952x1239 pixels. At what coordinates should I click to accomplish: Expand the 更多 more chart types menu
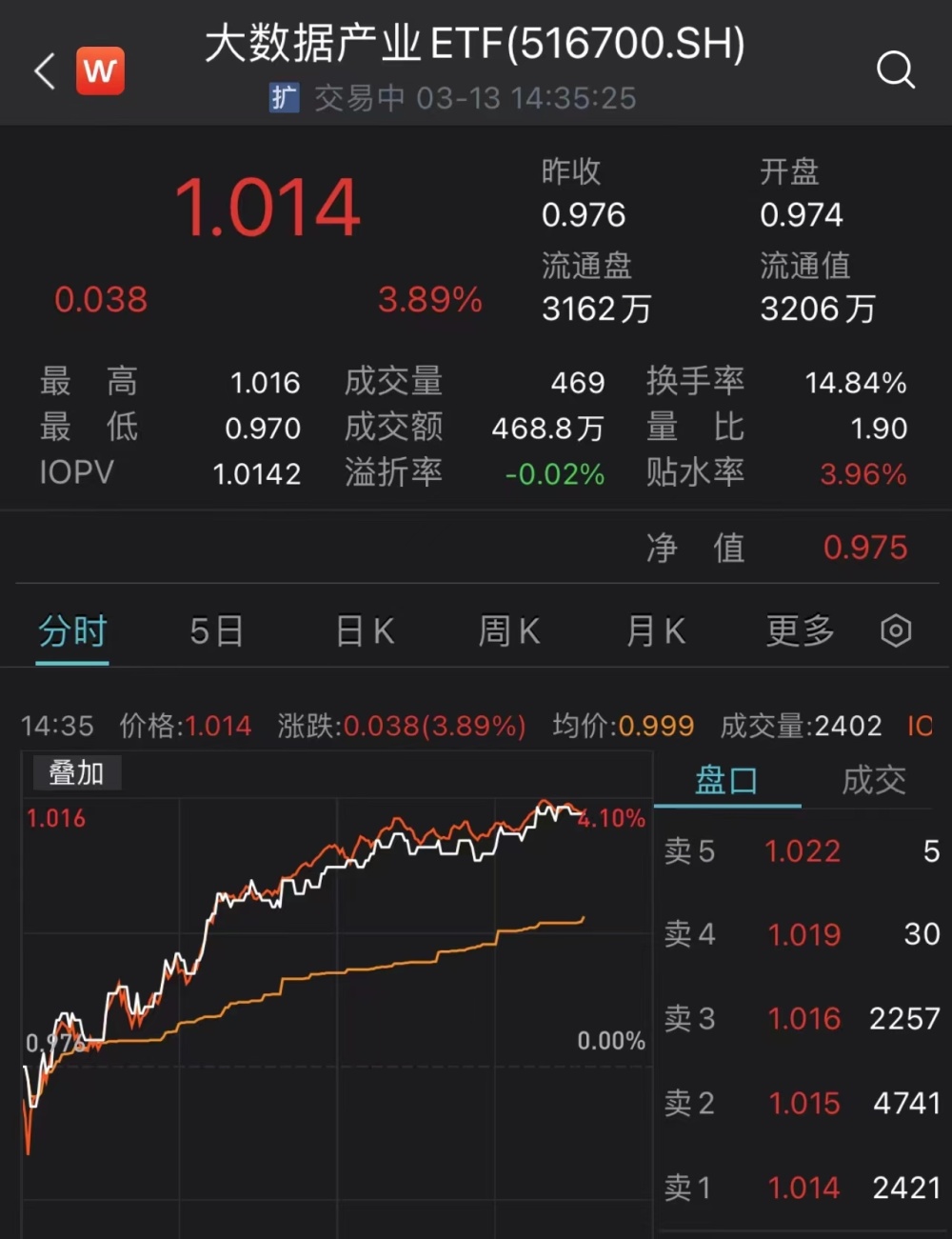(800, 629)
